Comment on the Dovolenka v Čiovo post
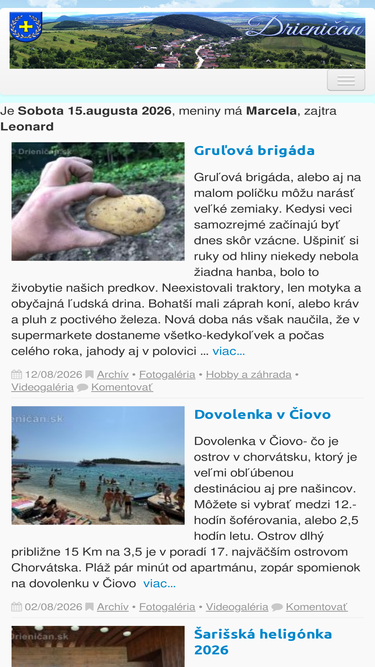 pos(317,607)
